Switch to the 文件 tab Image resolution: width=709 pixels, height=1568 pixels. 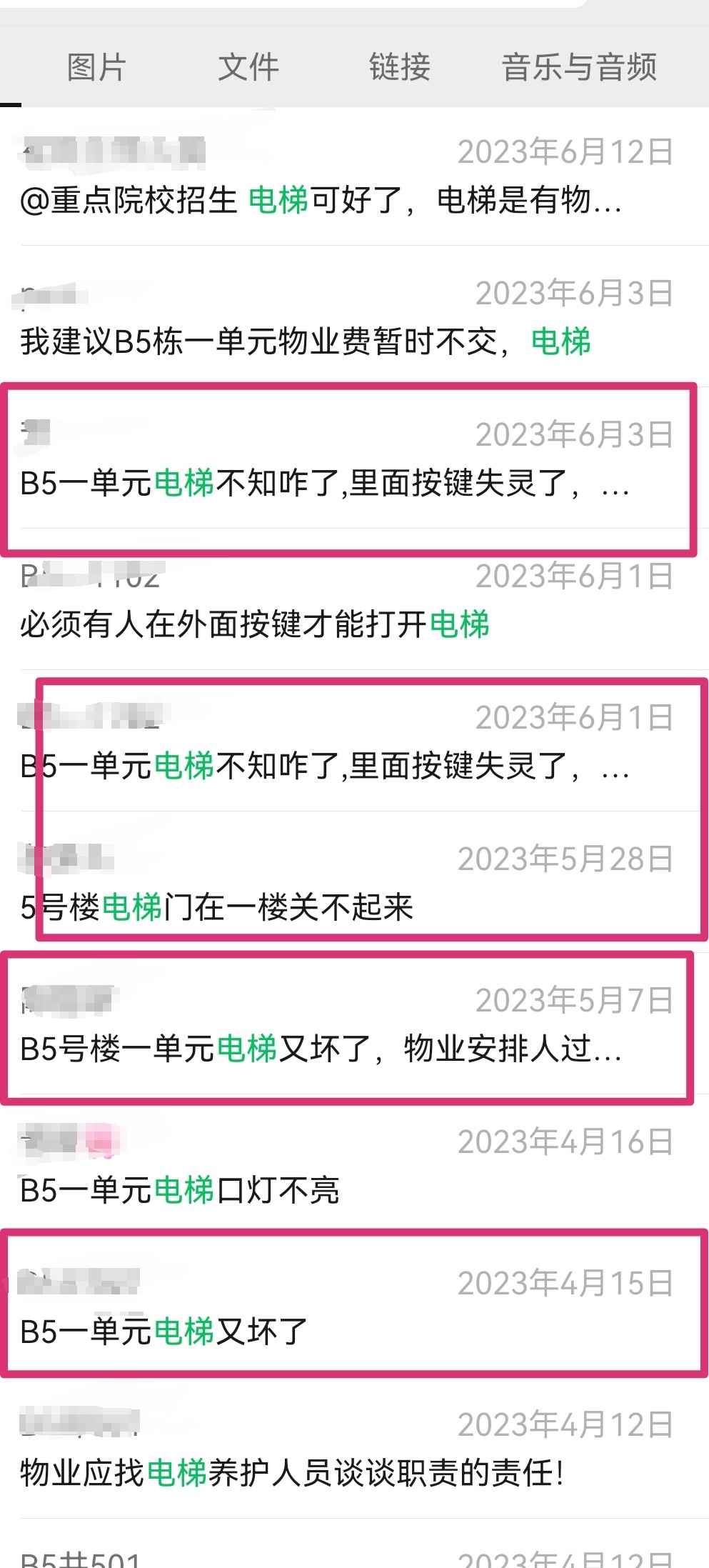coord(248,67)
